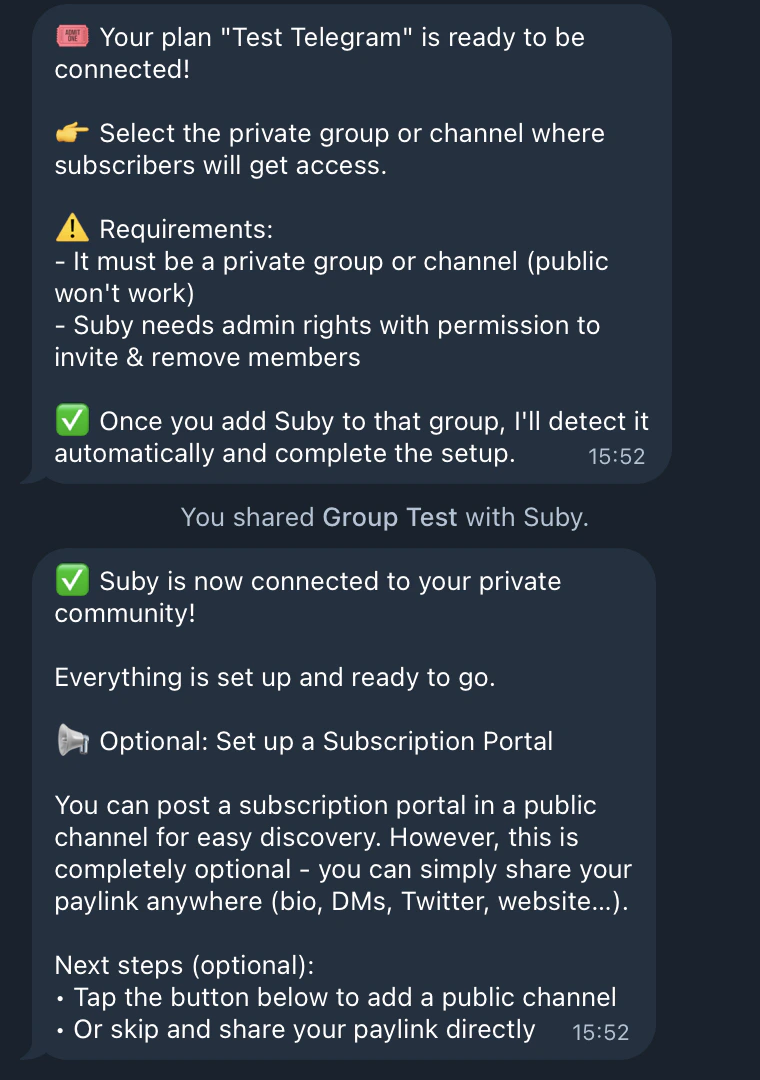Viewport: 760px width, 1080px height.
Task: Click the bullet about sharing your paylink directly
Action: (x=300, y=1029)
